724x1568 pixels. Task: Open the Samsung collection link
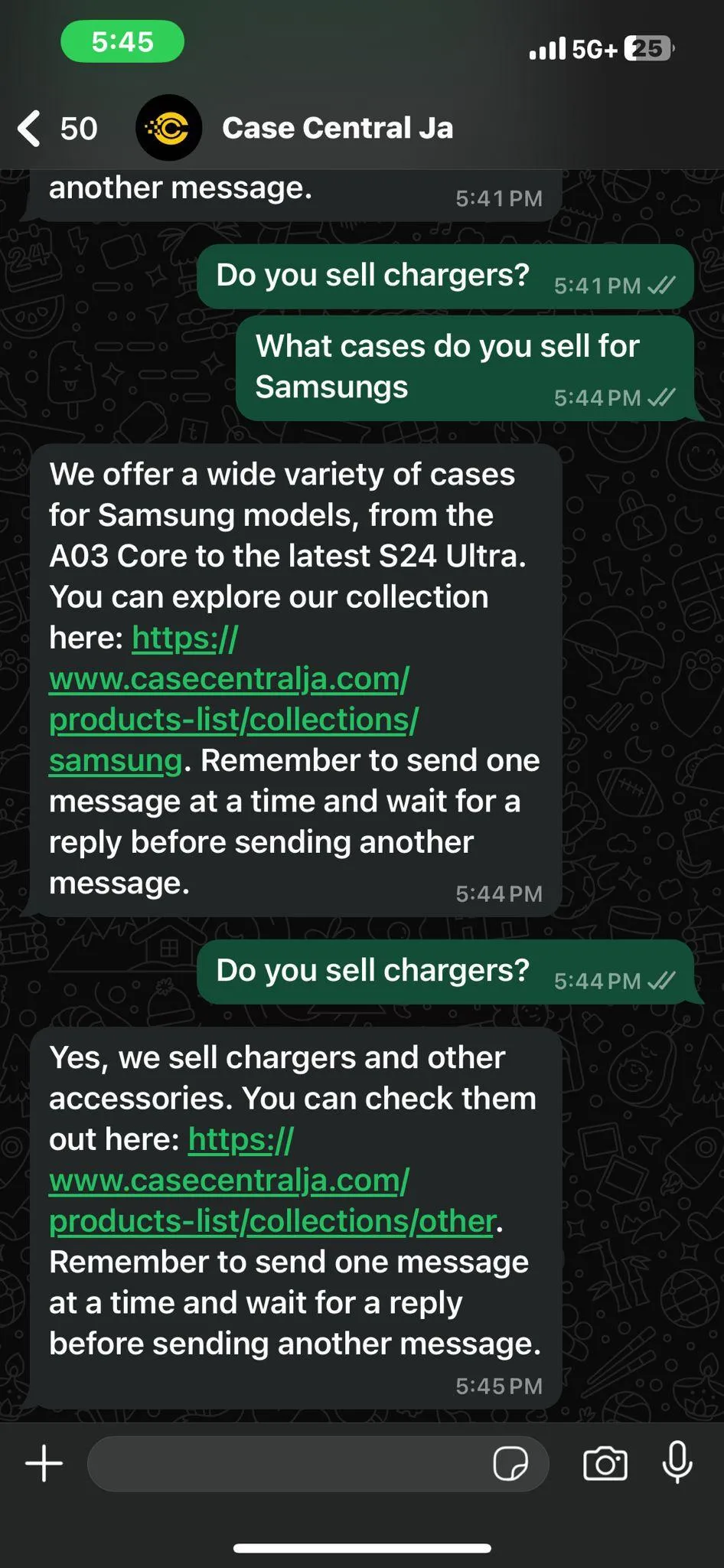(233, 699)
